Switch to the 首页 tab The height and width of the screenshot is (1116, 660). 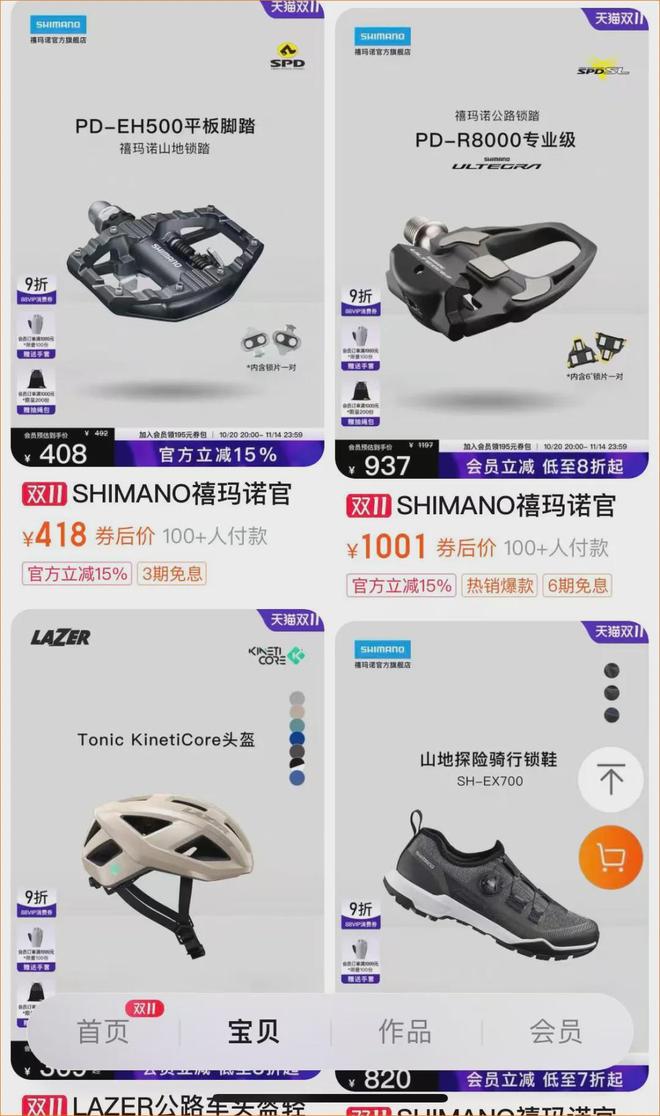[104, 1032]
